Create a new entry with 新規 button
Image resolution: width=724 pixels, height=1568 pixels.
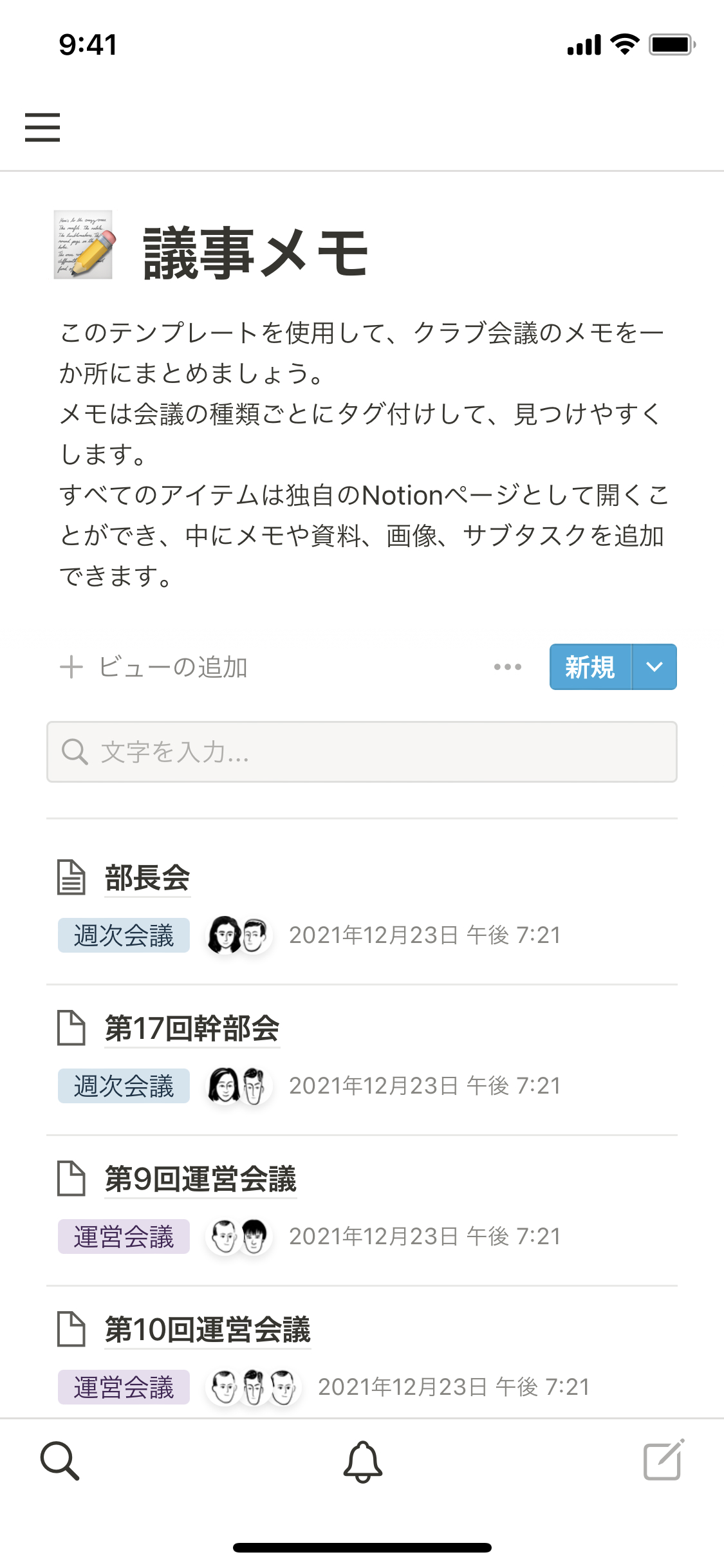(x=590, y=667)
